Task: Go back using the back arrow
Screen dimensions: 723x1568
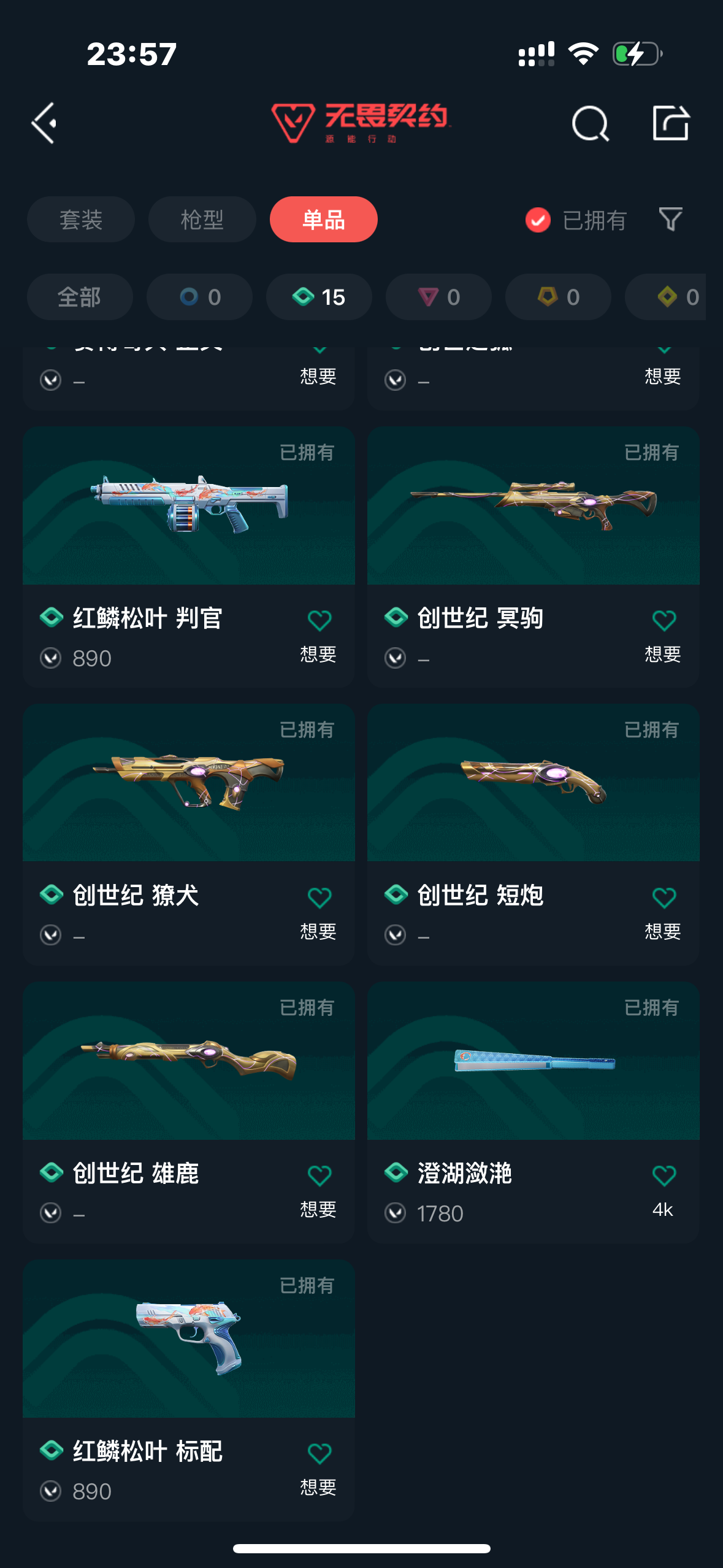Action: (x=44, y=123)
